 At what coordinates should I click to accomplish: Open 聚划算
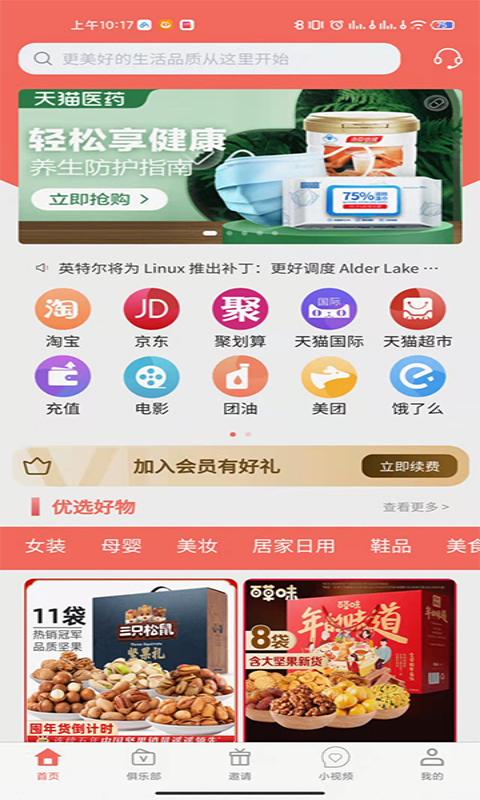[x=240, y=318]
